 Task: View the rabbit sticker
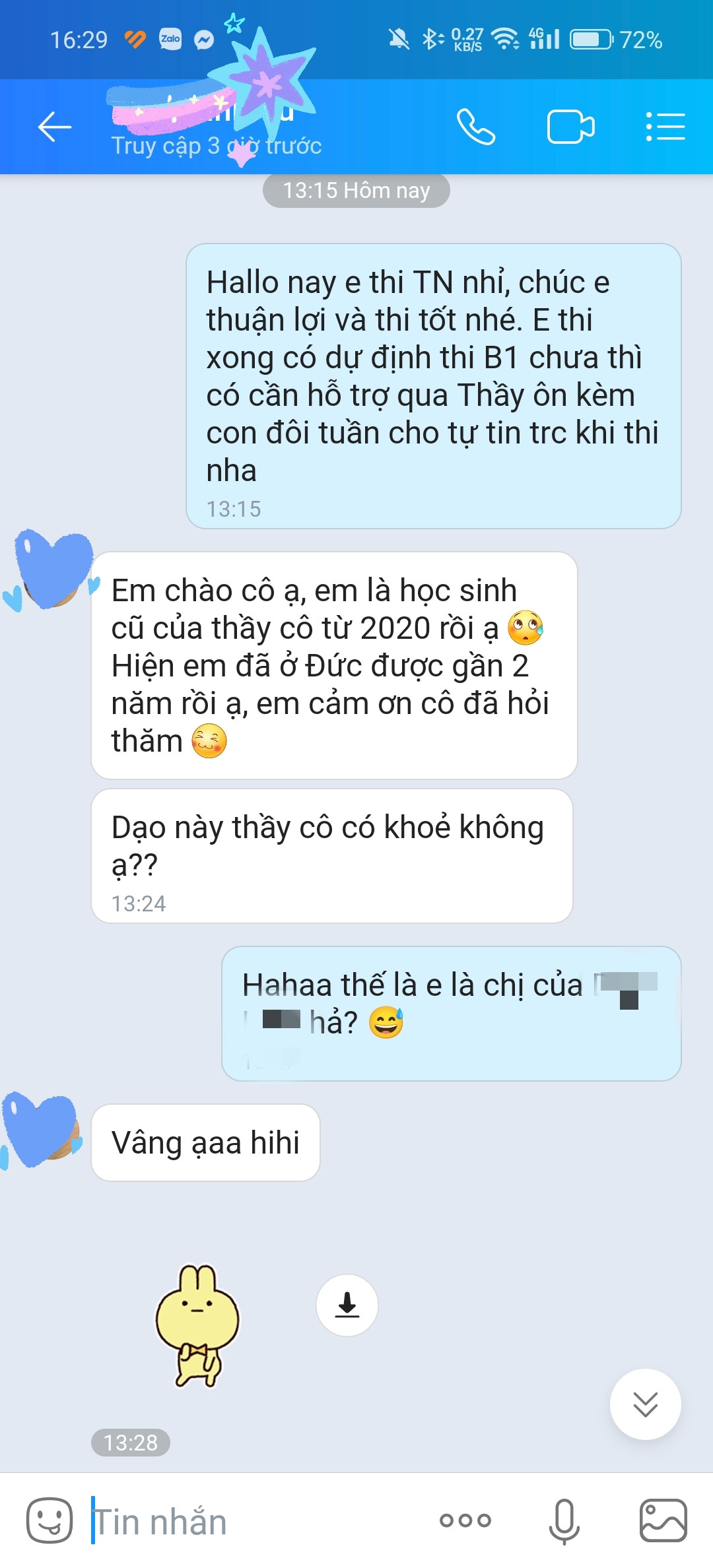pyautogui.click(x=197, y=1326)
